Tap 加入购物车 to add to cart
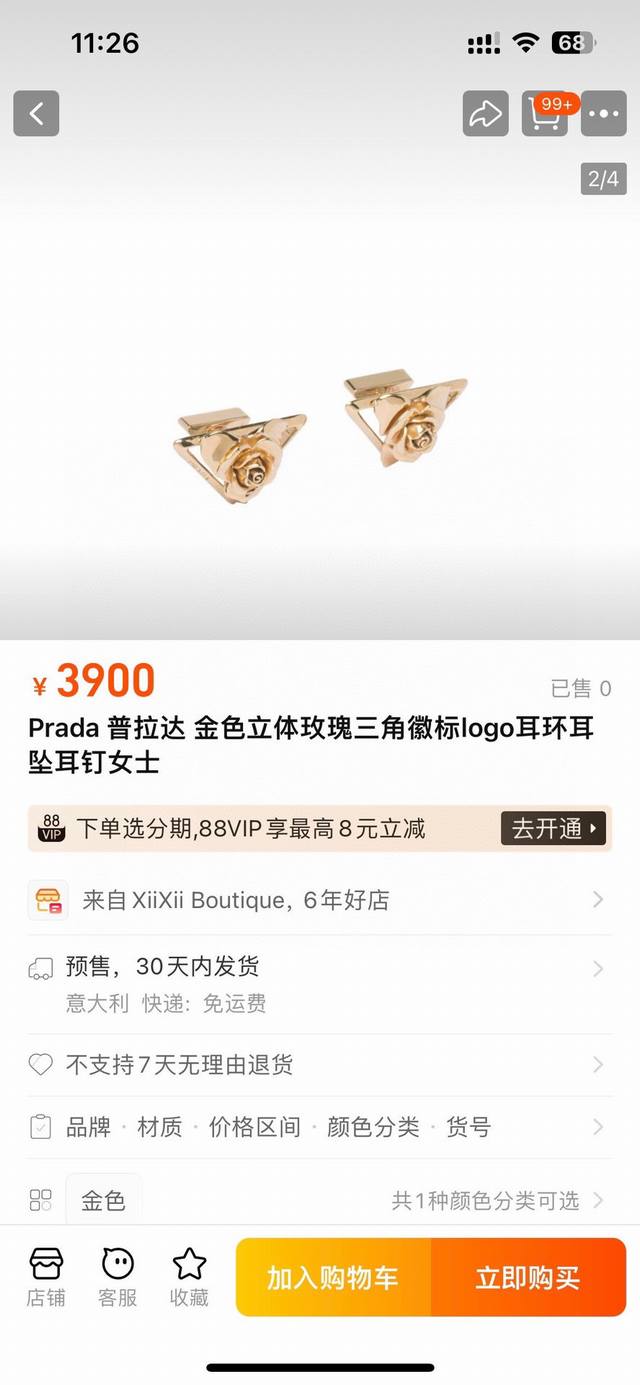This screenshot has width=640, height=1385. [x=333, y=1277]
